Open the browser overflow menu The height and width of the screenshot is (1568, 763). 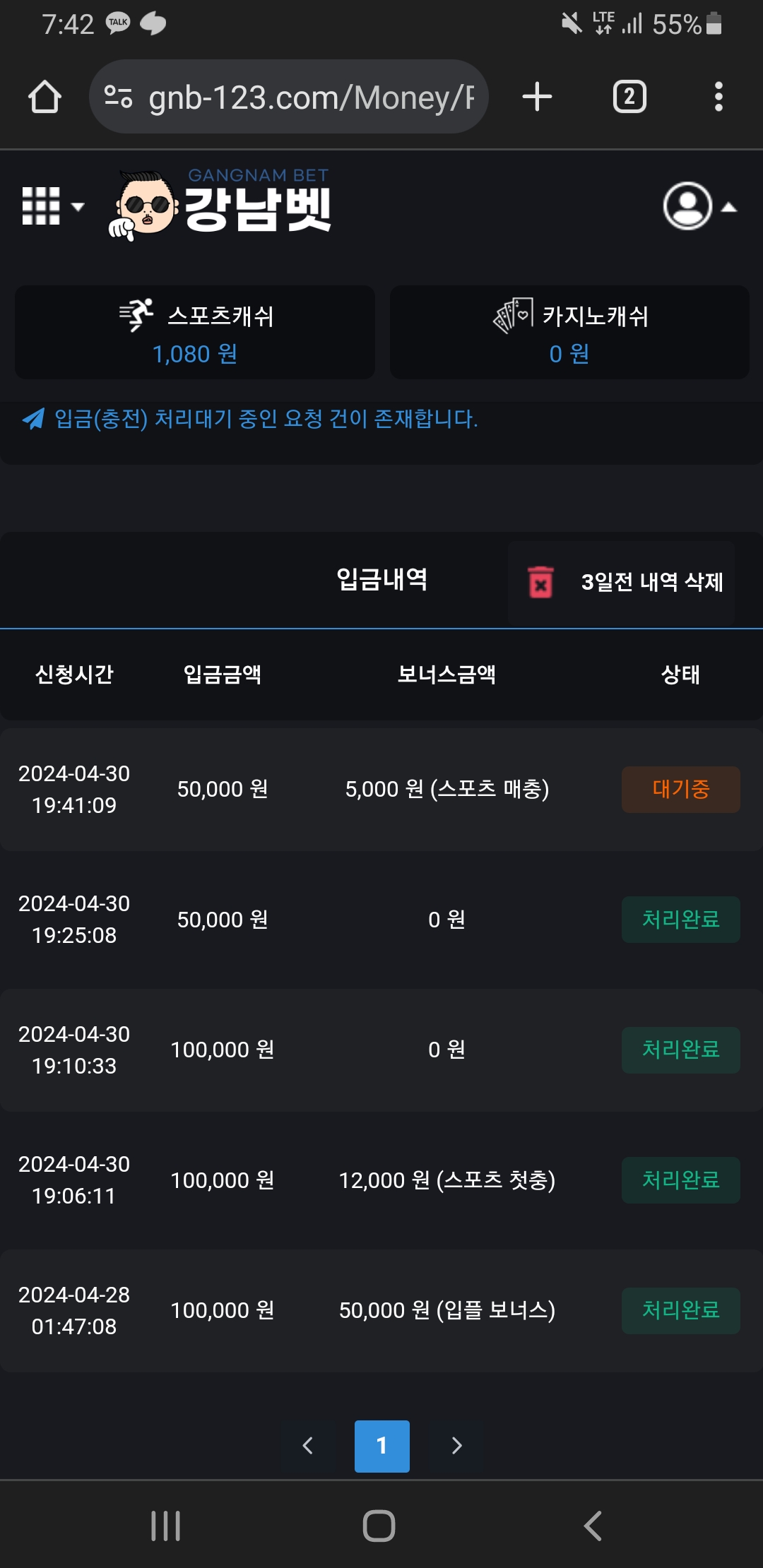pyautogui.click(x=718, y=97)
